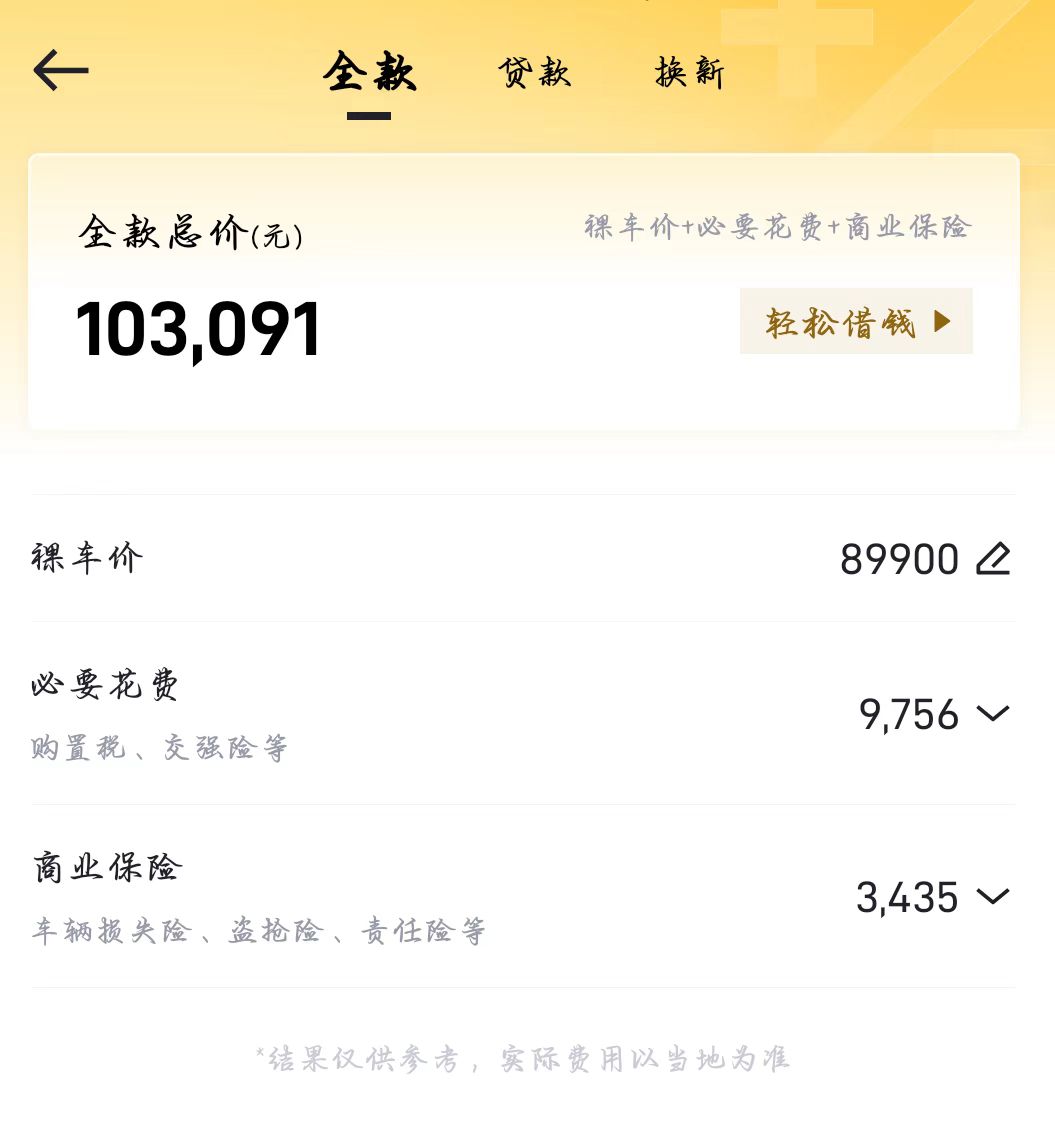Expand the 商业保险 details
The image size is (1055, 1137).
pos(992,897)
